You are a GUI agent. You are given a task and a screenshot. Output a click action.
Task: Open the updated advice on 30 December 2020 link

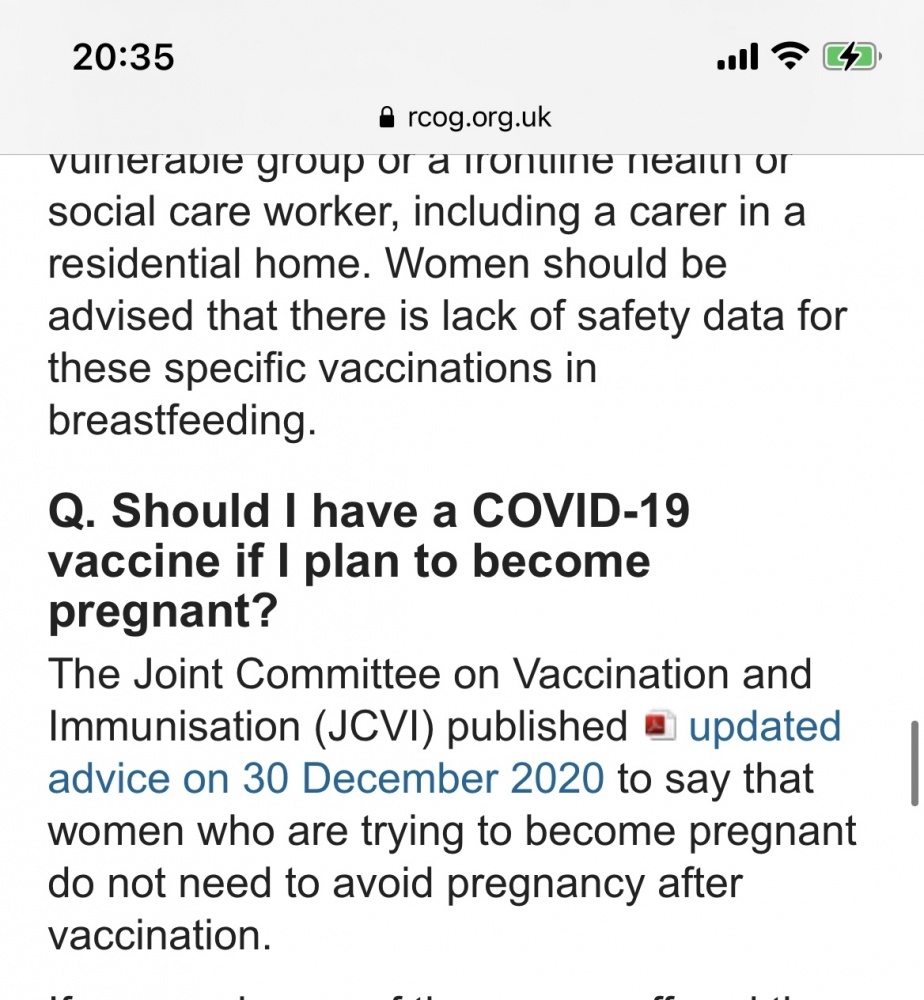click(326, 777)
